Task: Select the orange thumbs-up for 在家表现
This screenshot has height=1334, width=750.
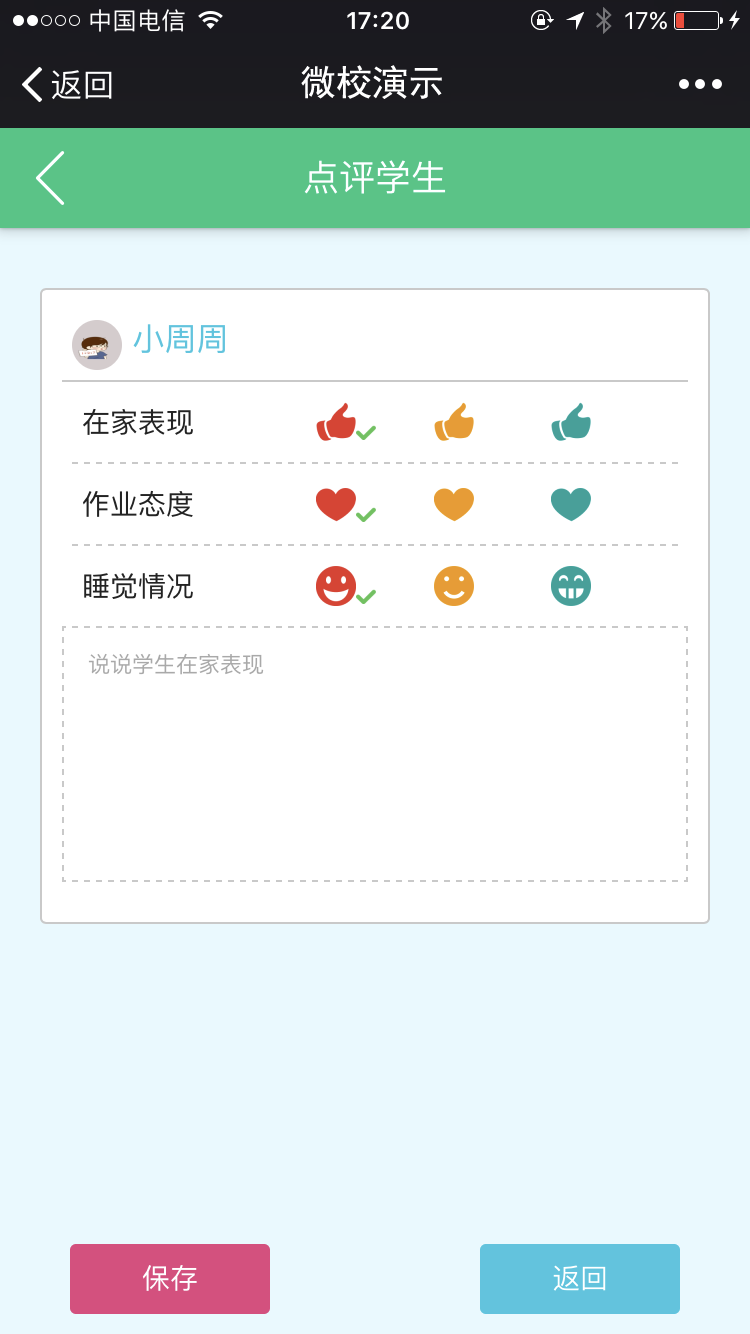Action: coord(454,422)
